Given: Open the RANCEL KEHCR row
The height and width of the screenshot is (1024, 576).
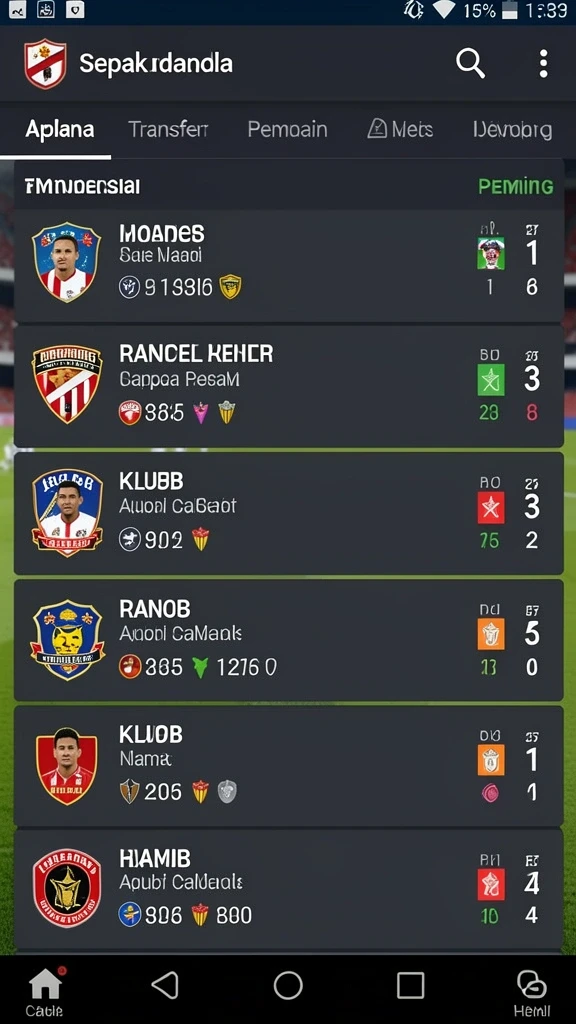Looking at the screenshot, I should [x=289, y=386].
